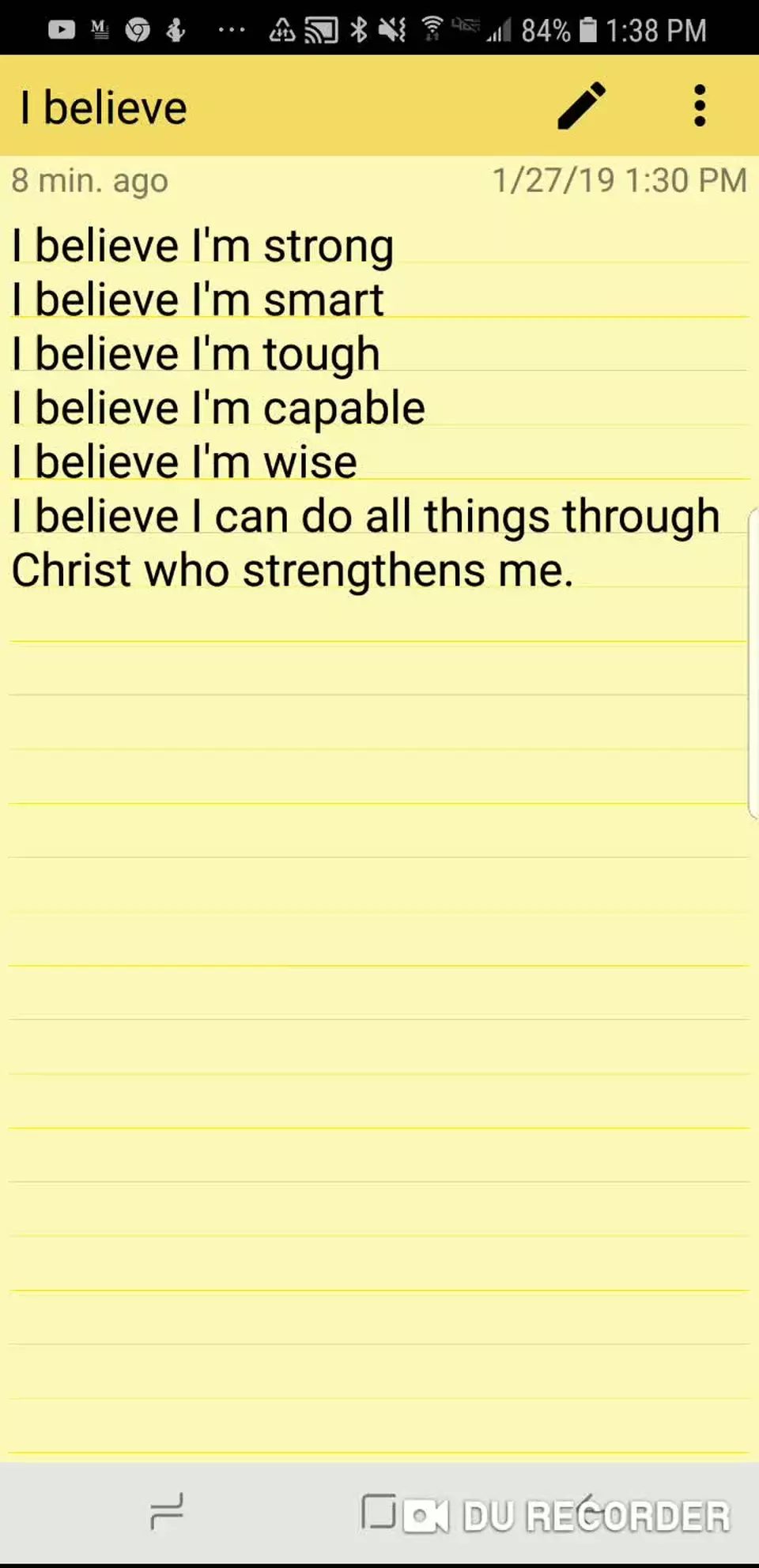
Task: Tap the home button in navigation bar
Action: 379,1511
